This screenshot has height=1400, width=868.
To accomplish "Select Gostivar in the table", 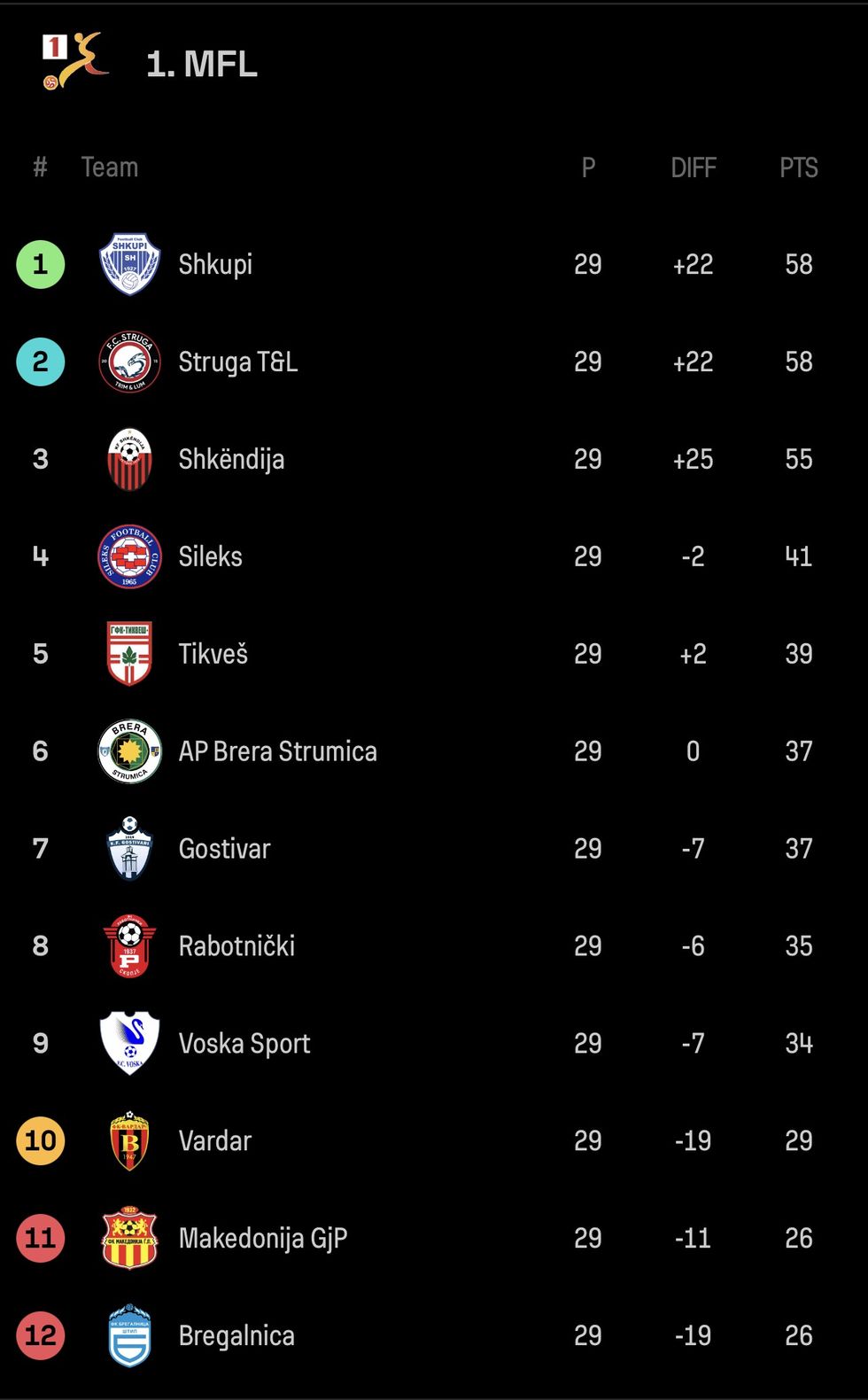I will [x=224, y=849].
